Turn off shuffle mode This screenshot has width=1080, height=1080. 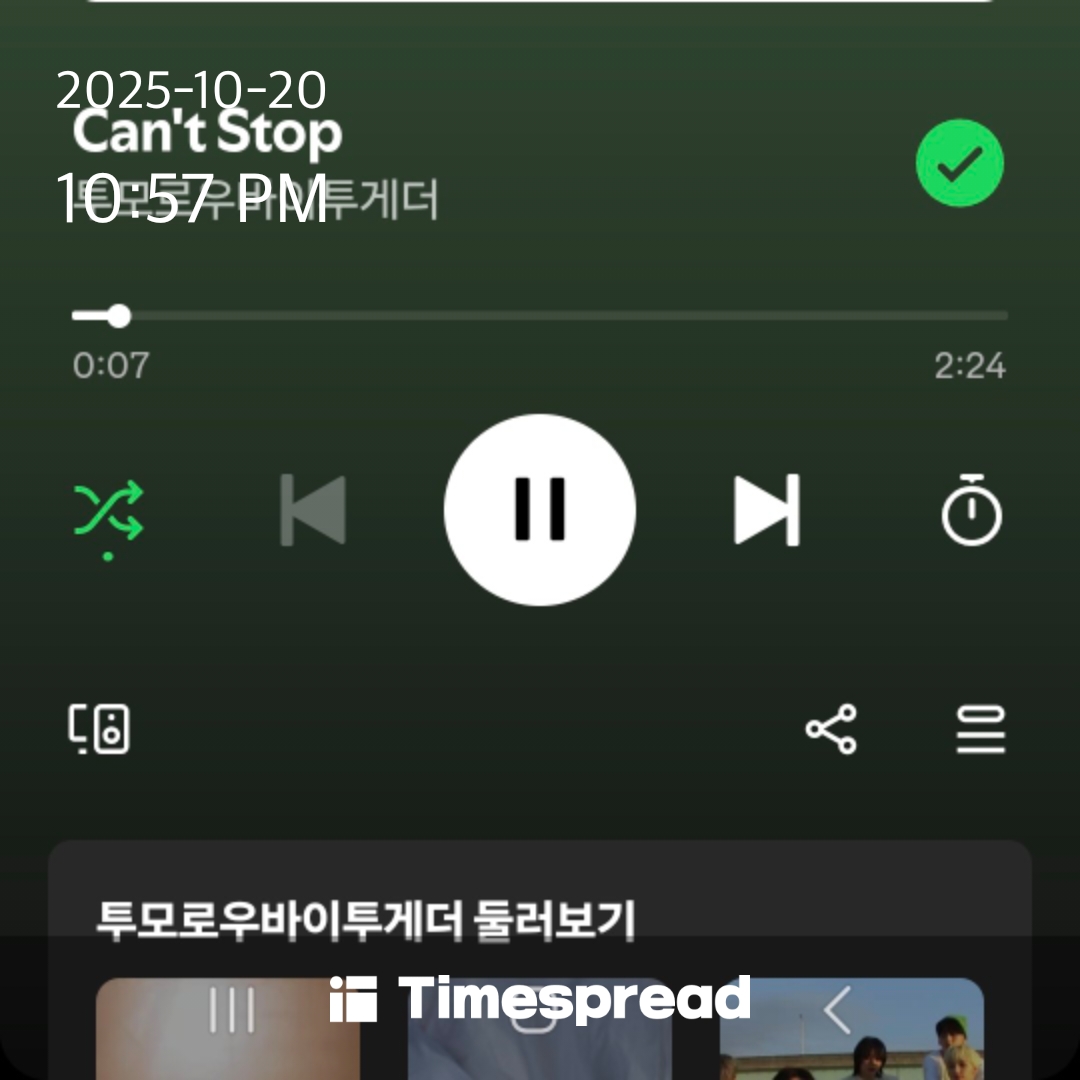pos(108,512)
